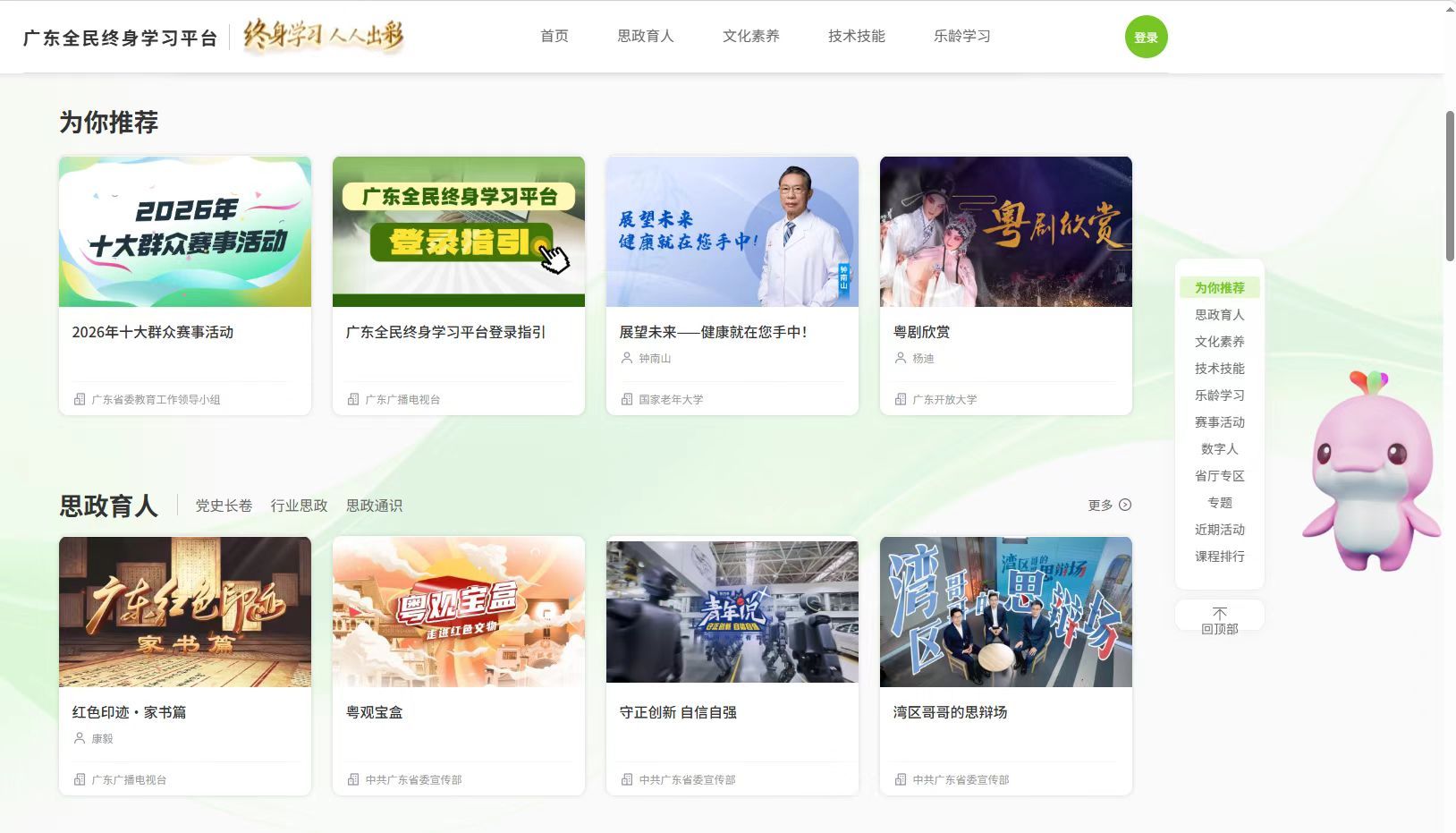Select 技术技能 in the top navigation
The width and height of the screenshot is (1456, 833).
coord(856,36)
